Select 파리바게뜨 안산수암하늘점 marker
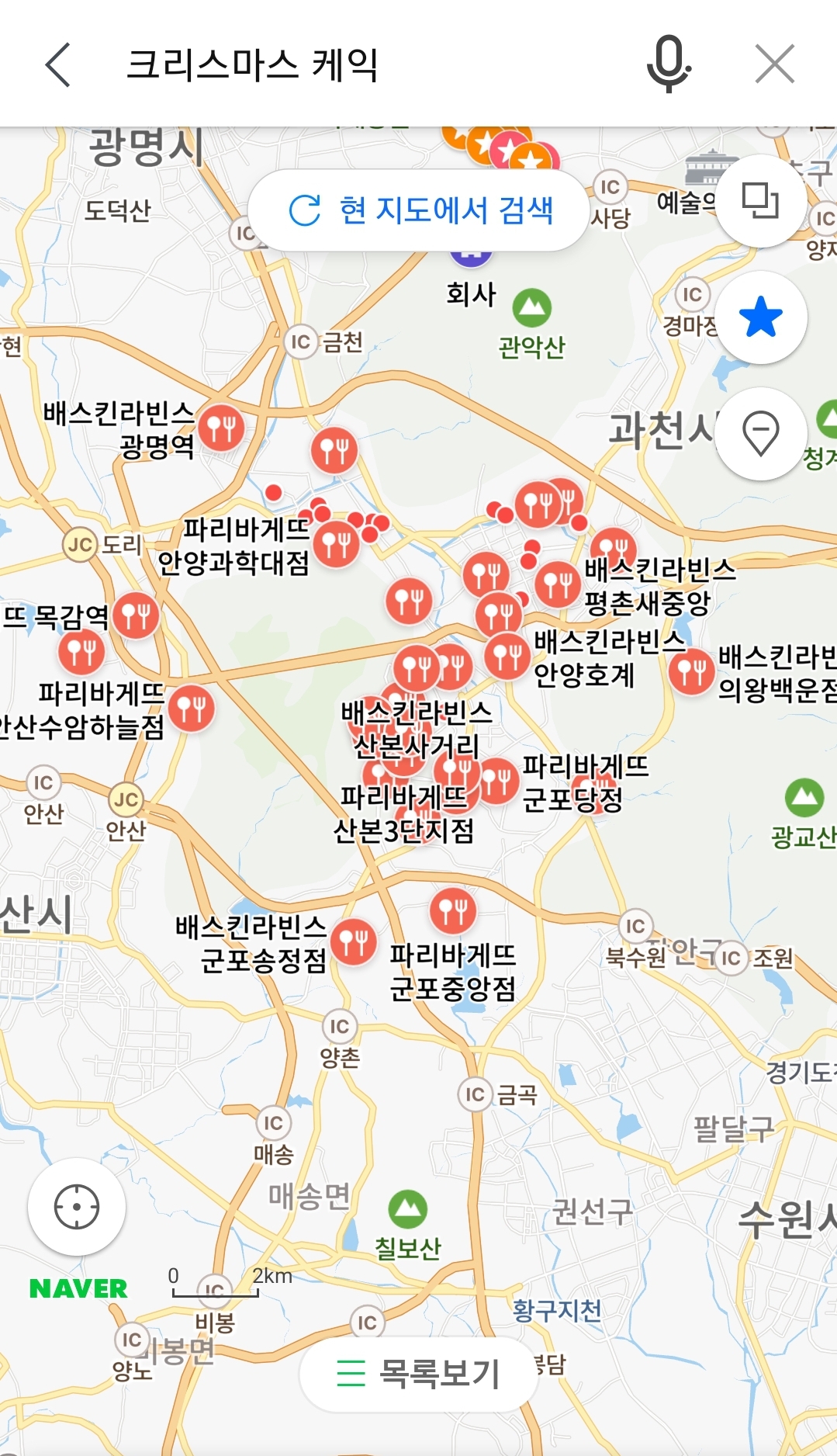The height and width of the screenshot is (1456, 837). point(192,708)
